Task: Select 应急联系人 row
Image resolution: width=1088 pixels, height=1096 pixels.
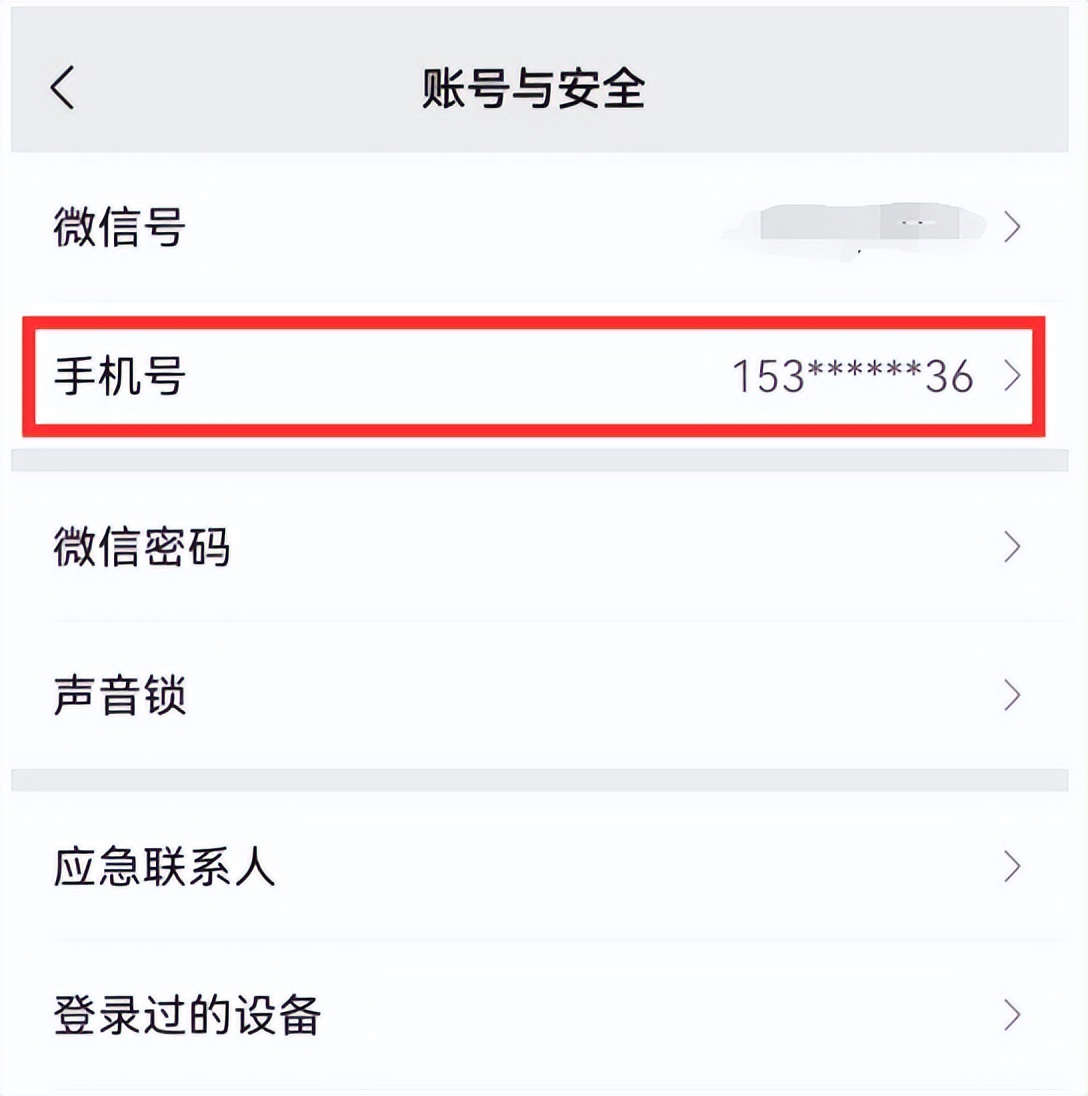Action: tap(539, 866)
